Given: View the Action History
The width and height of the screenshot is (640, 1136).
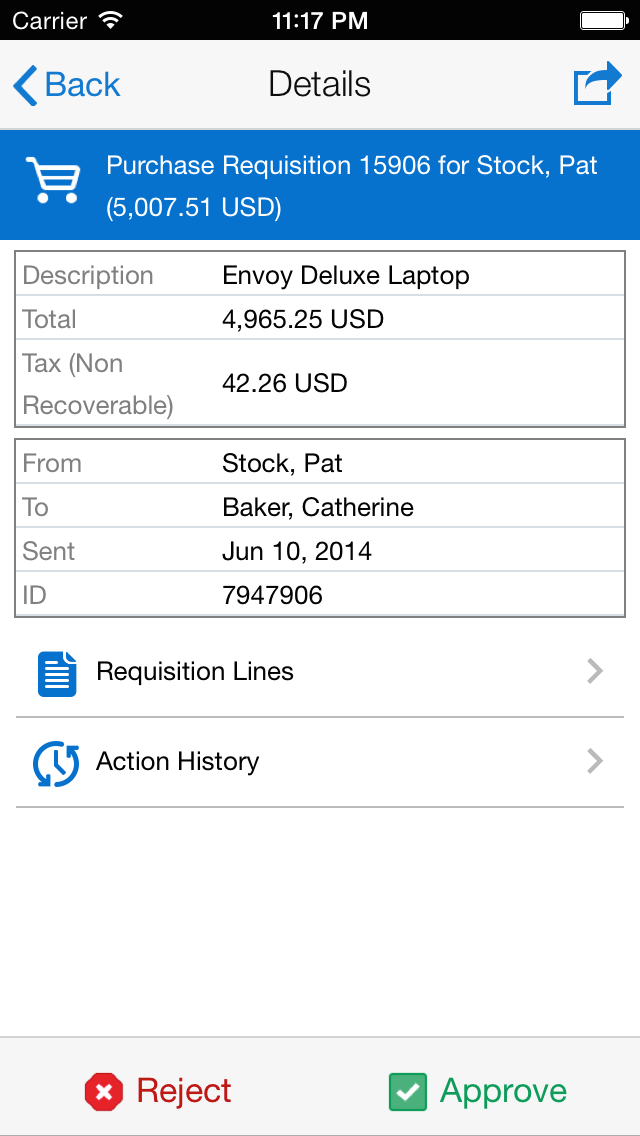Looking at the screenshot, I should pyautogui.click(x=320, y=762).
